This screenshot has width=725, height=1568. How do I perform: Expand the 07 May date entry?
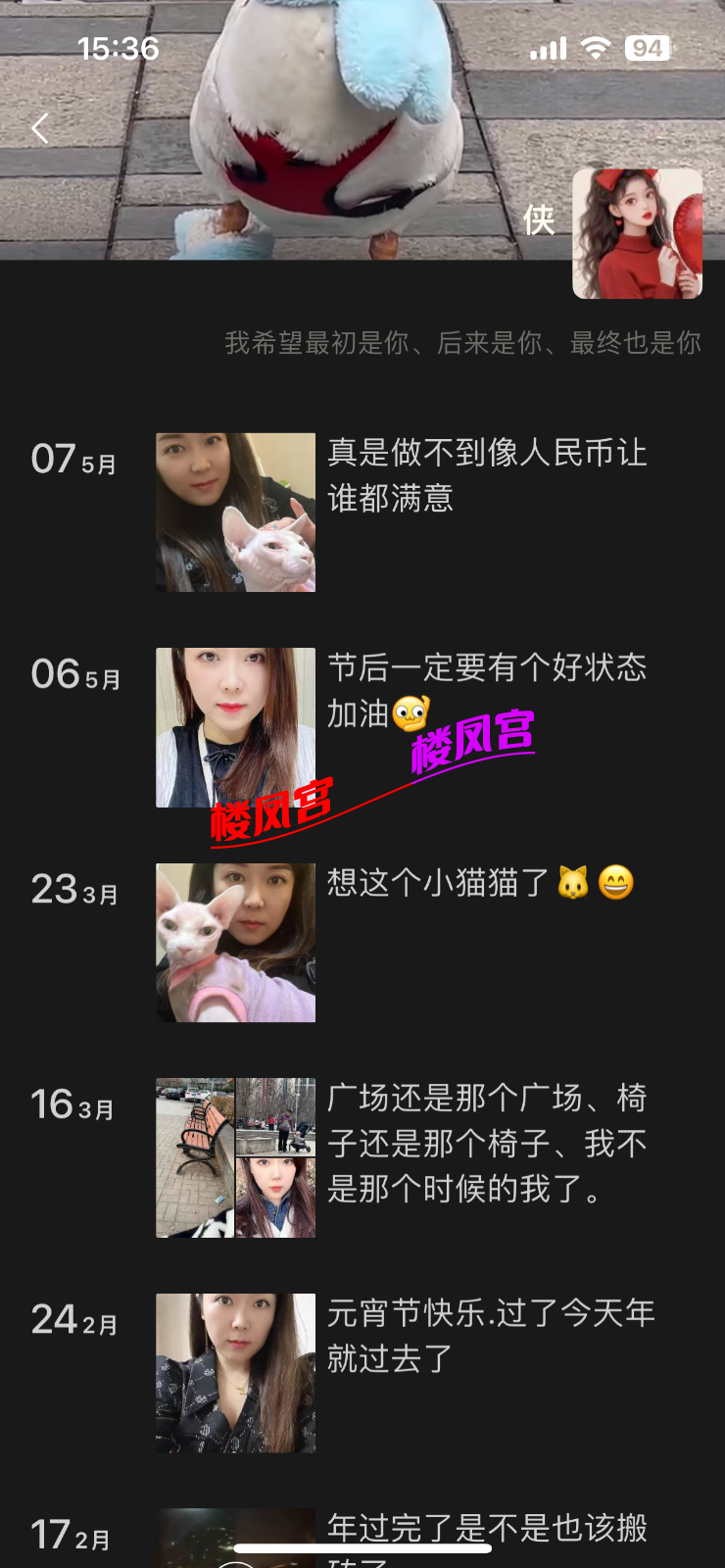point(73,461)
